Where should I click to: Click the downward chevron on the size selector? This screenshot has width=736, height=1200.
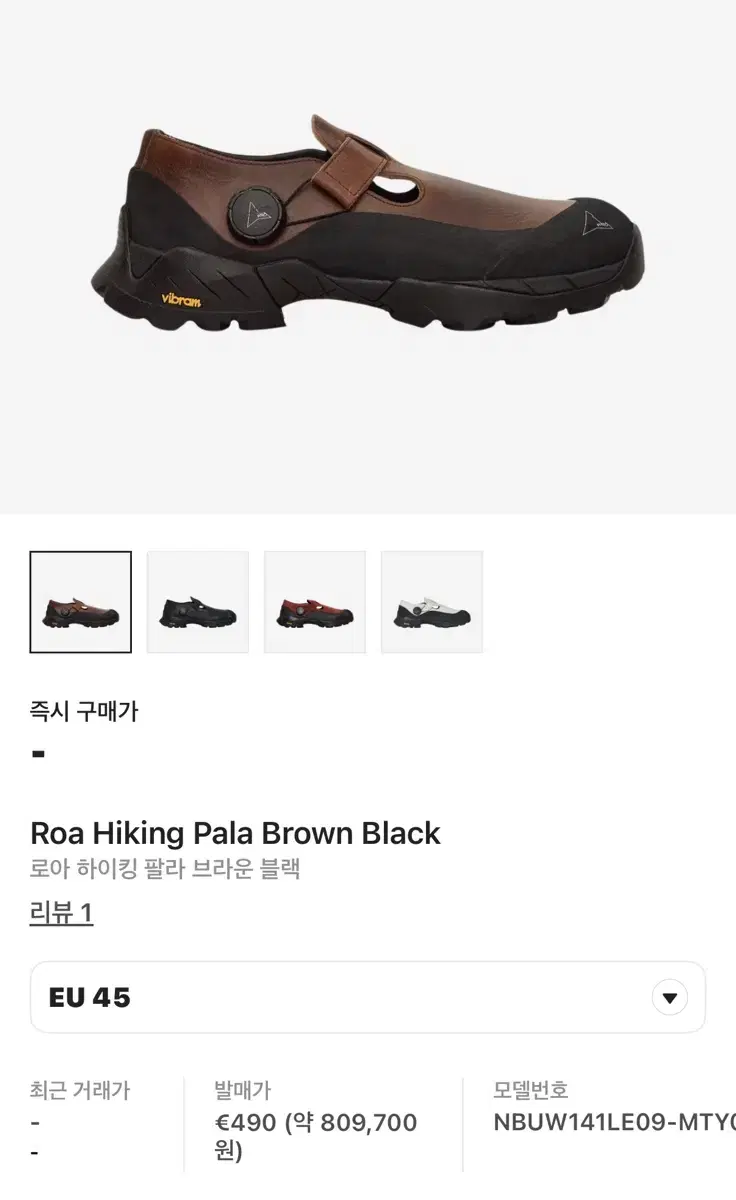coord(671,997)
